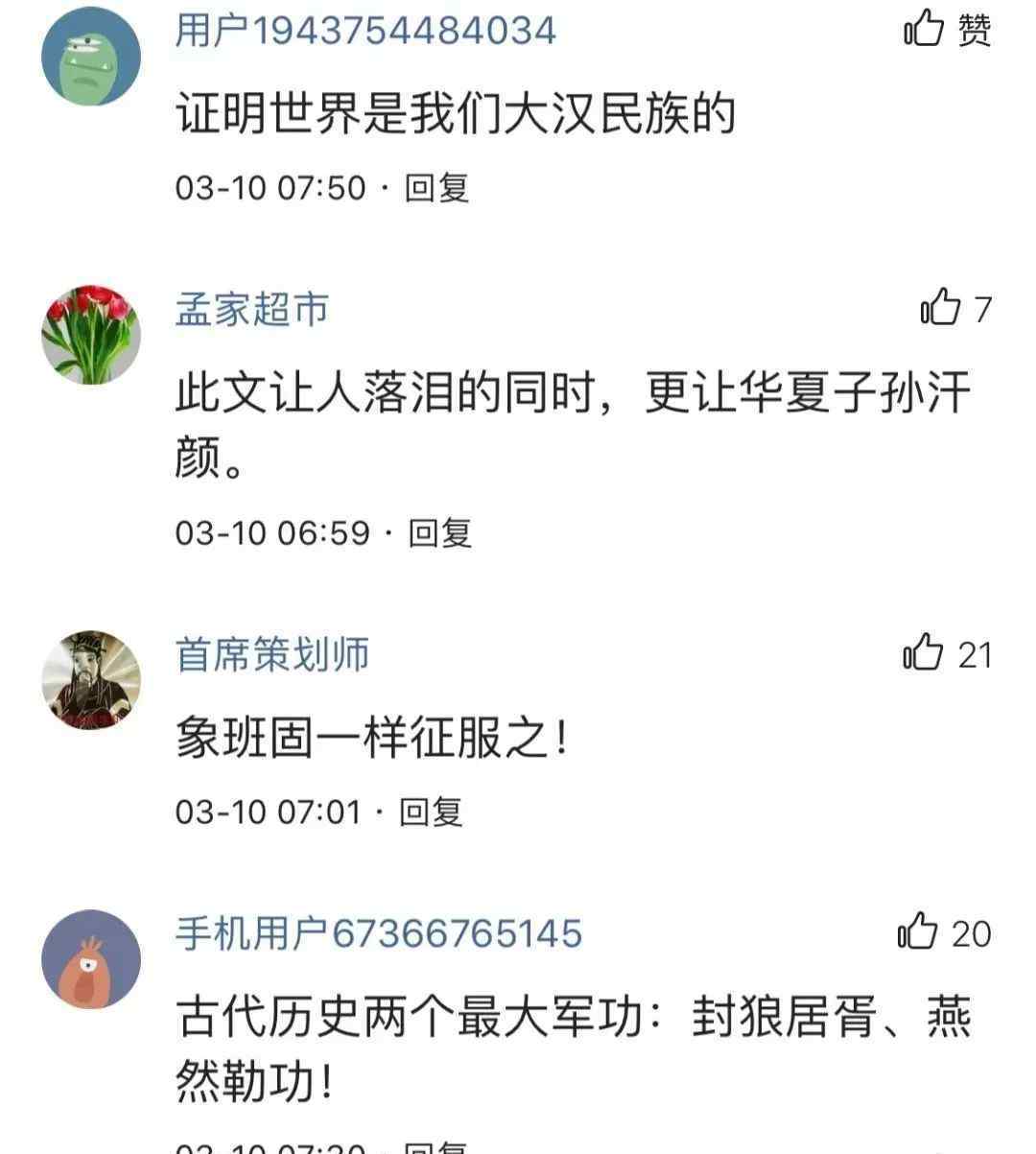
Task: Open username 首席策划师
Action: point(272,654)
